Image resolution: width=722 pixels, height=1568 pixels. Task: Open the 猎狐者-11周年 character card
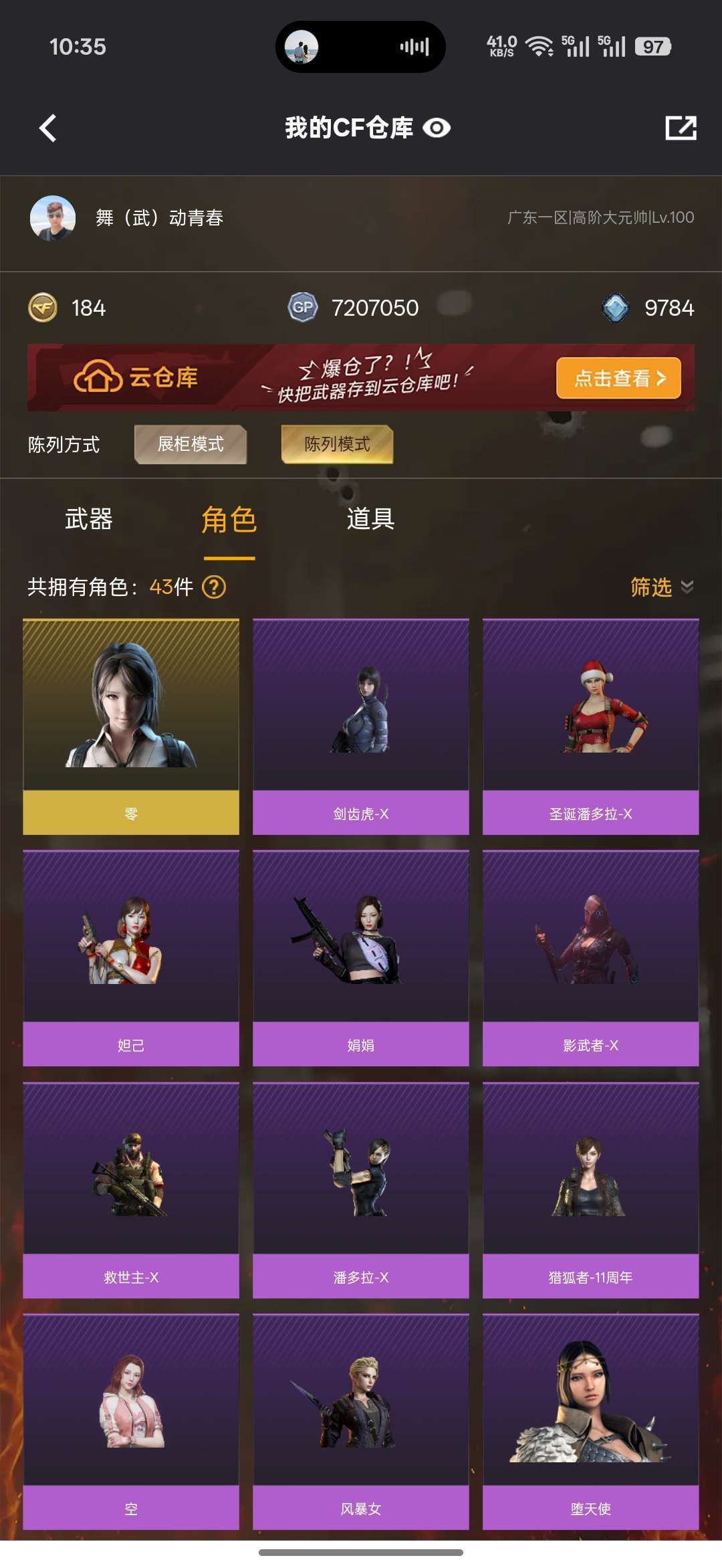(591, 1190)
